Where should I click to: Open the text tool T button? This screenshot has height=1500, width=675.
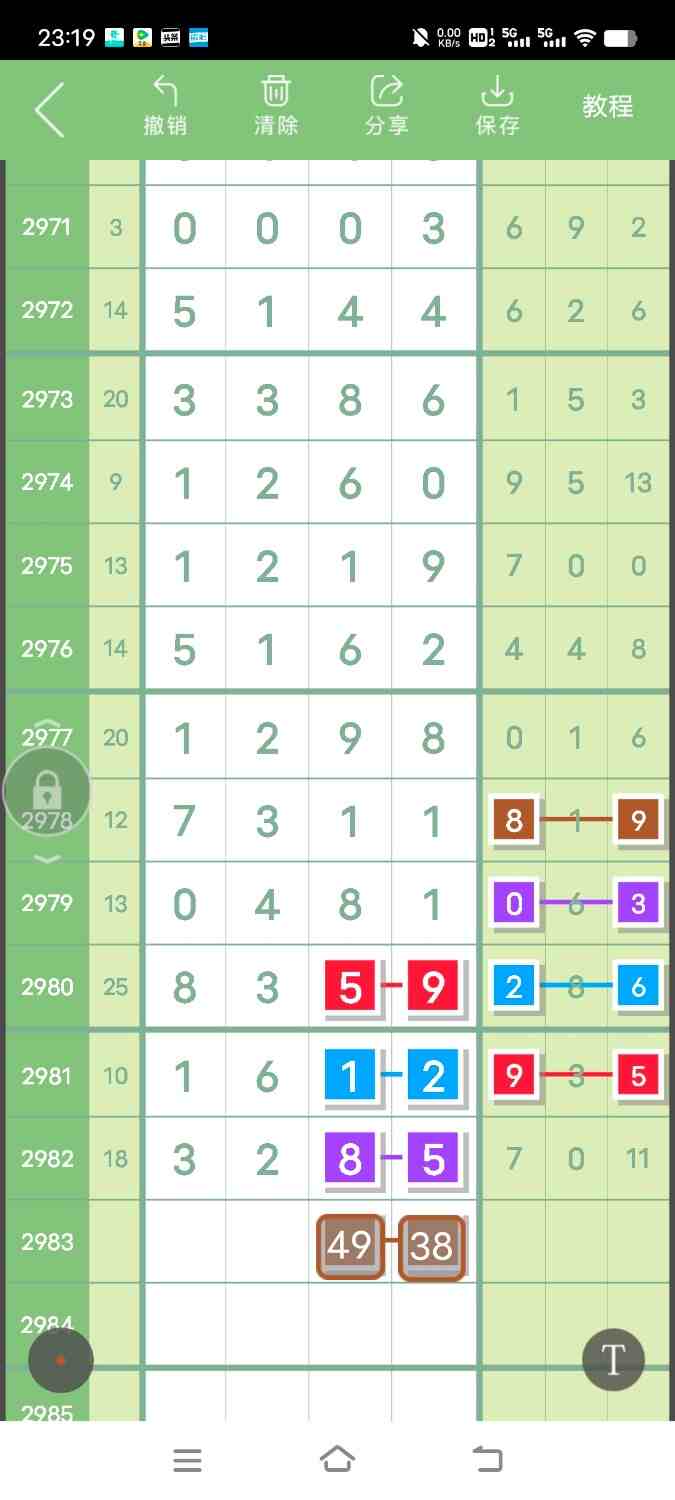coord(613,1359)
